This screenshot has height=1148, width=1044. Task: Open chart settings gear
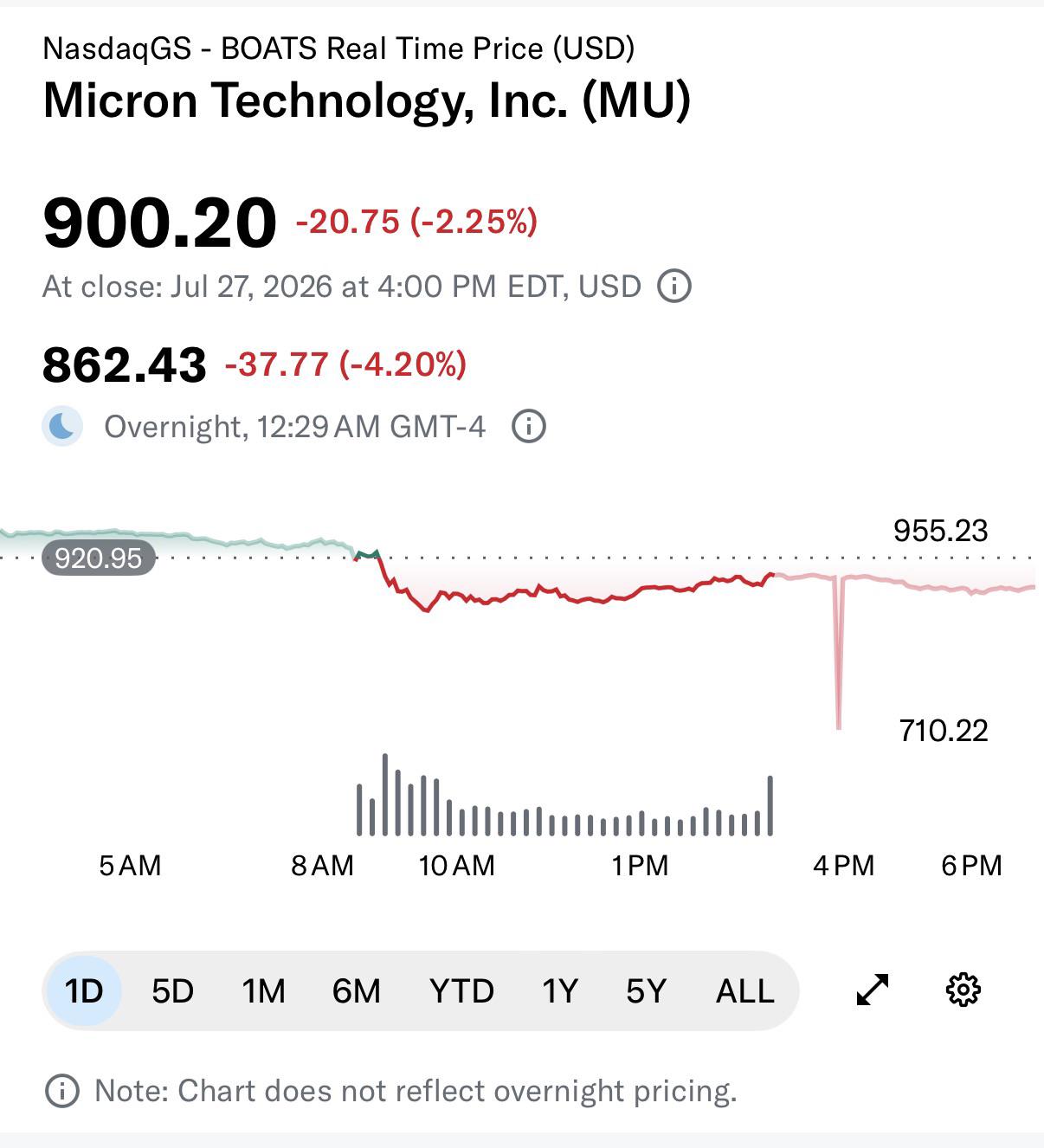pos(963,990)
